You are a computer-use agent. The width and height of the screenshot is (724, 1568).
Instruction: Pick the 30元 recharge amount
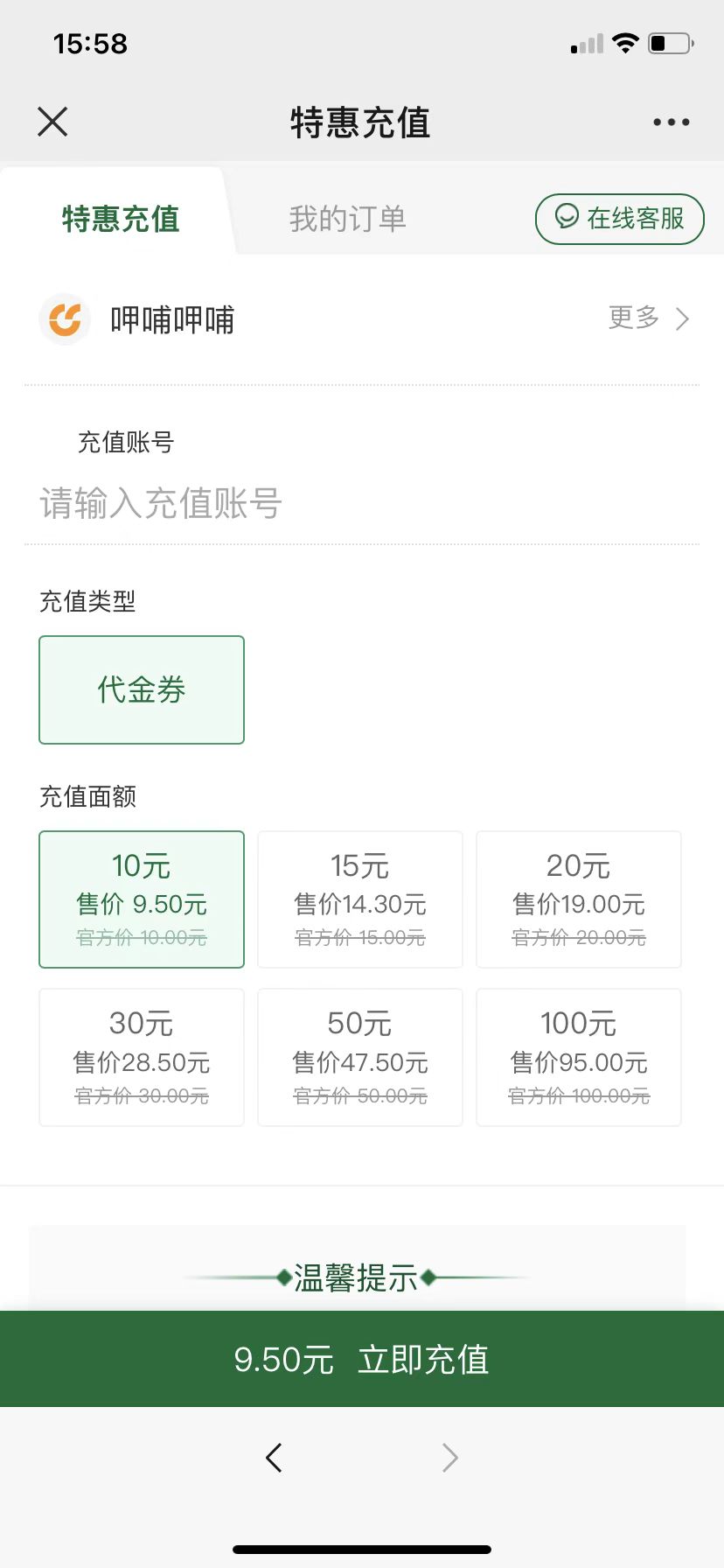142,1057
